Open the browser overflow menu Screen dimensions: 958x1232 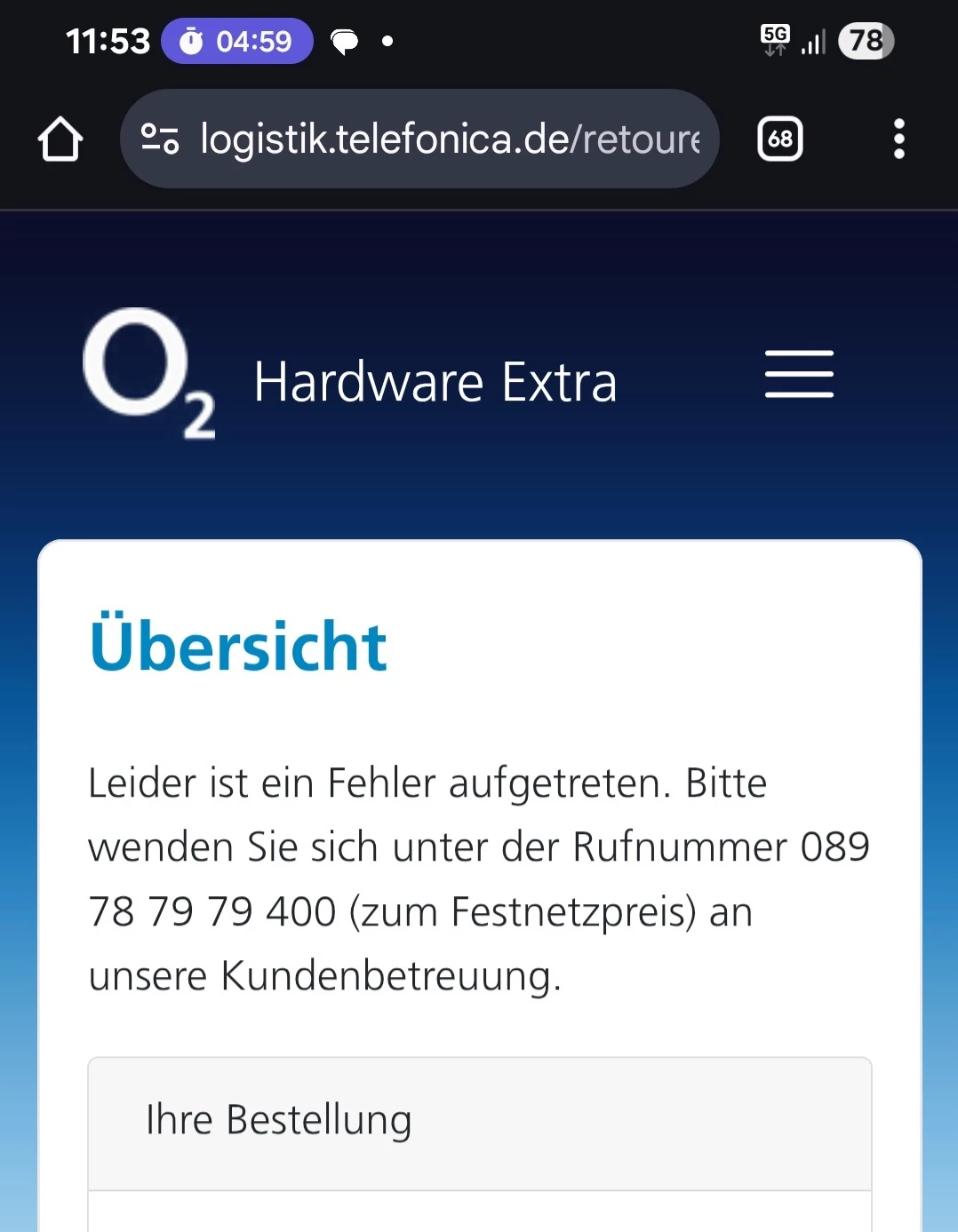[898, 139]
